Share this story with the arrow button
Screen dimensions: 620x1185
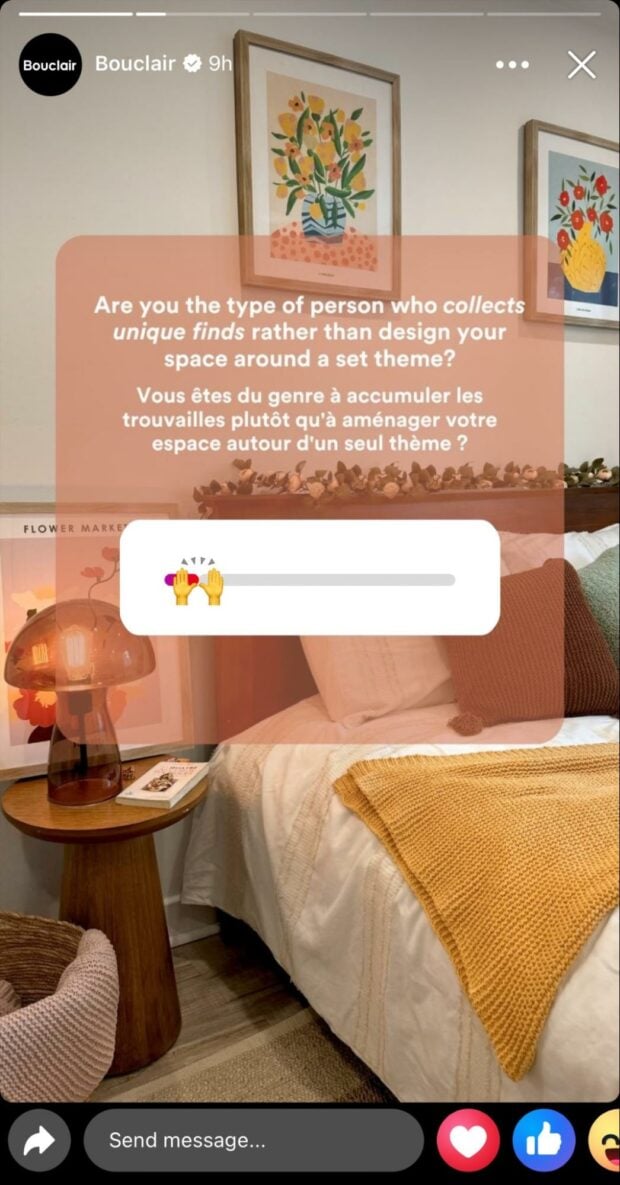pyautogui.click(x=39, y=1141)
